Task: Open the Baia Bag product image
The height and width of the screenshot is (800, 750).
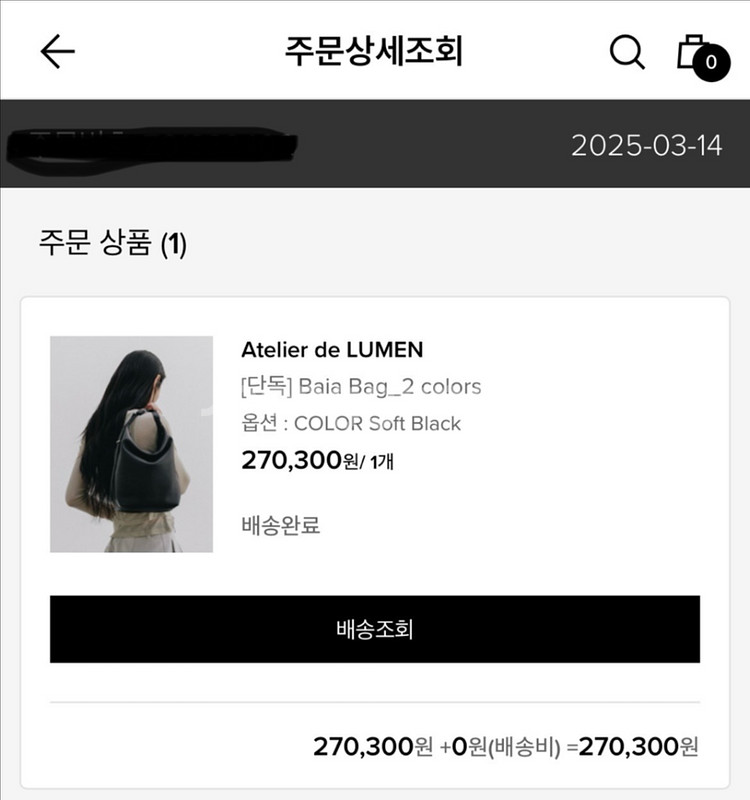Action: [131, 444]
